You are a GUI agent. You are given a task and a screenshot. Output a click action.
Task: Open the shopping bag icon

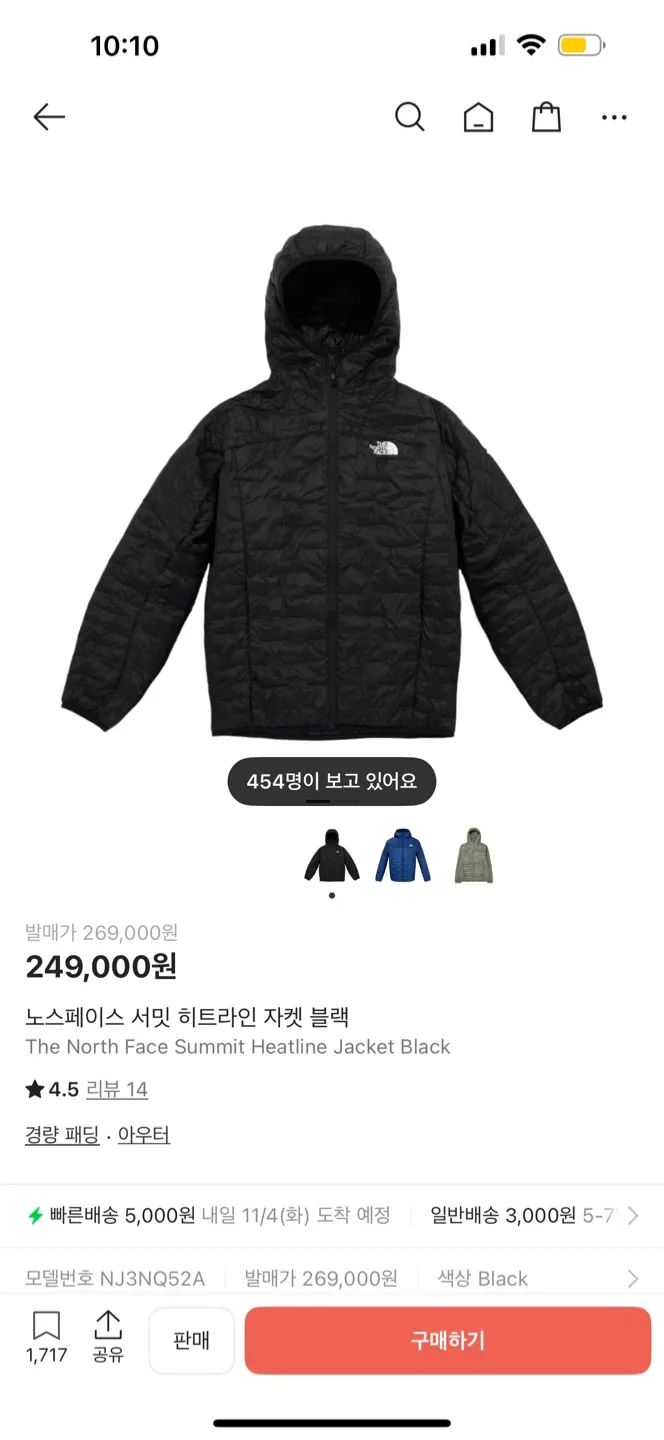(546, 117)
